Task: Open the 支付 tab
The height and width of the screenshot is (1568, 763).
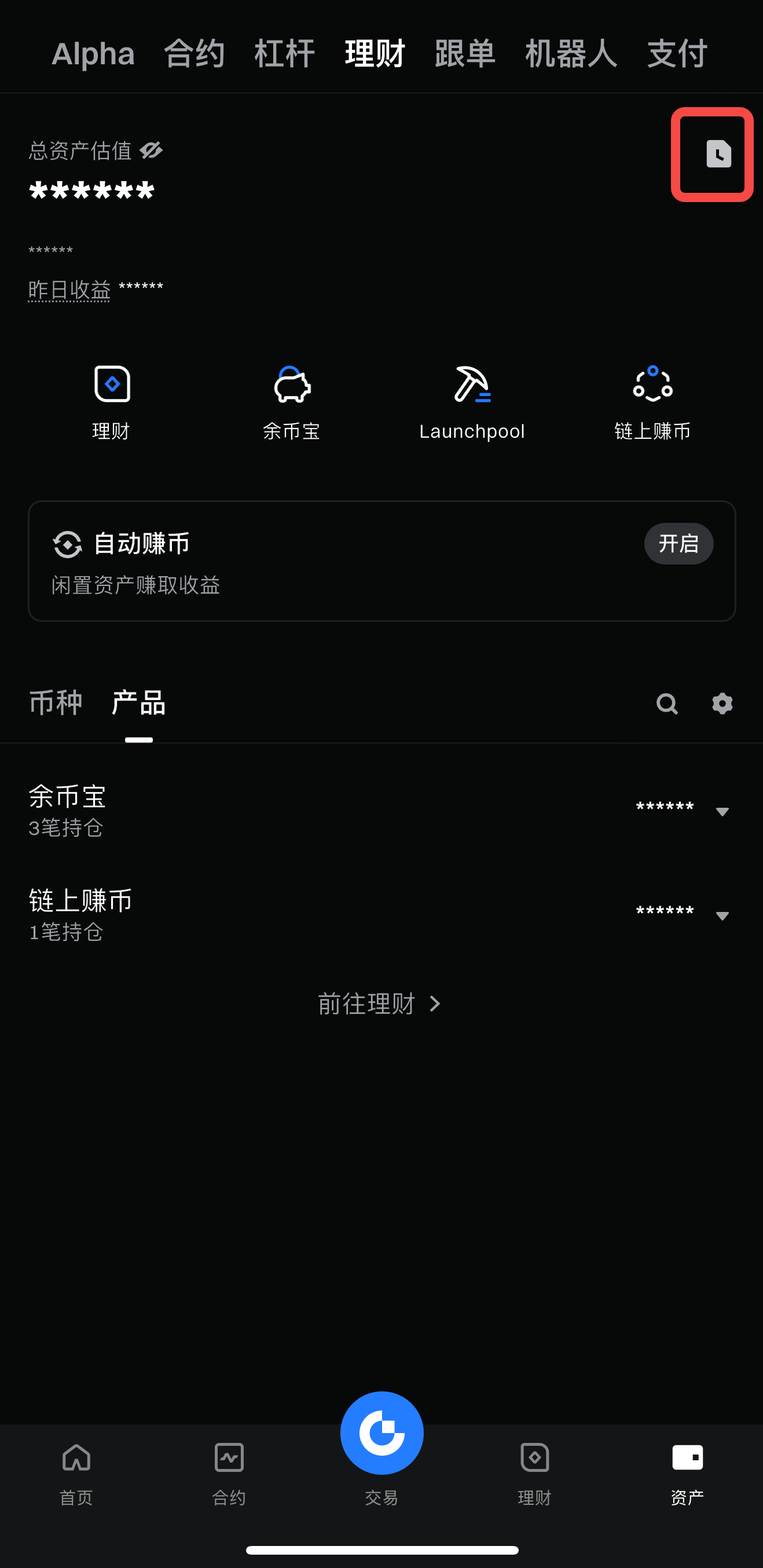Action: click(x=677, y=54)
